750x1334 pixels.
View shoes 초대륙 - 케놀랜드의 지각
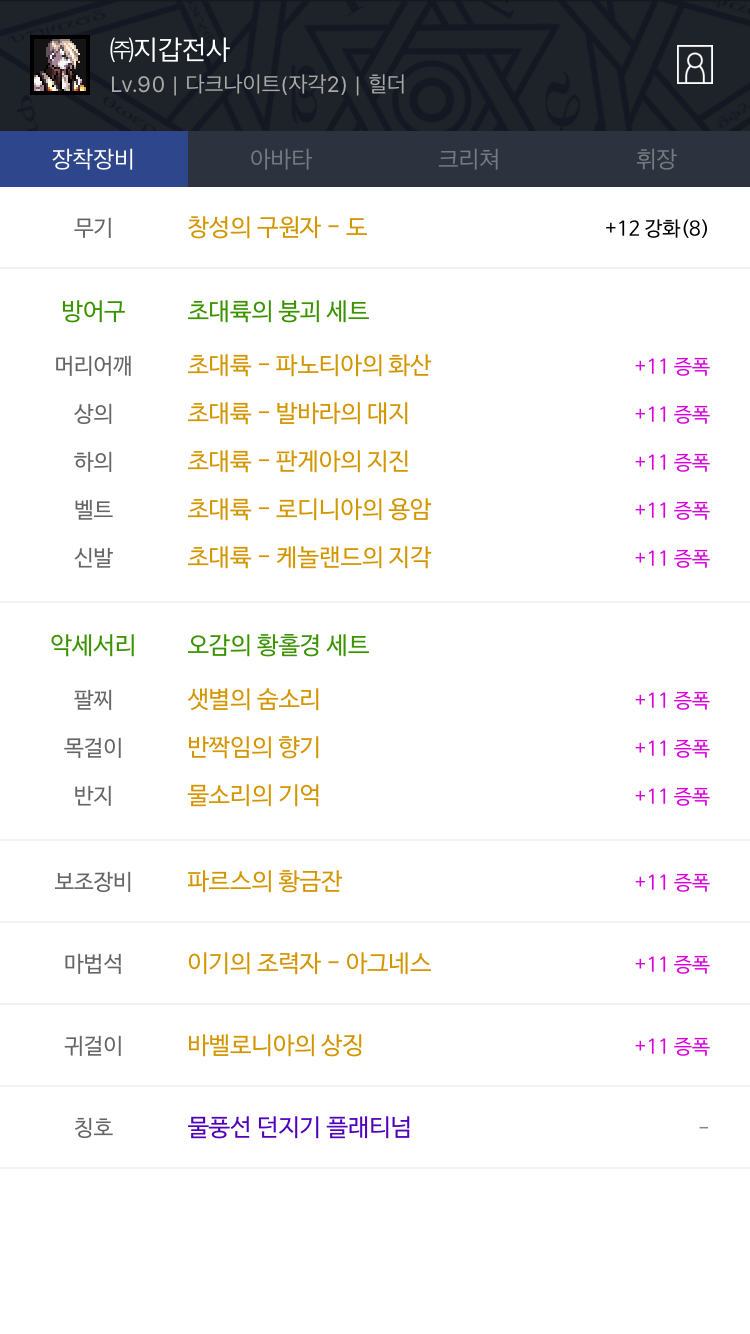pos(308,557)
